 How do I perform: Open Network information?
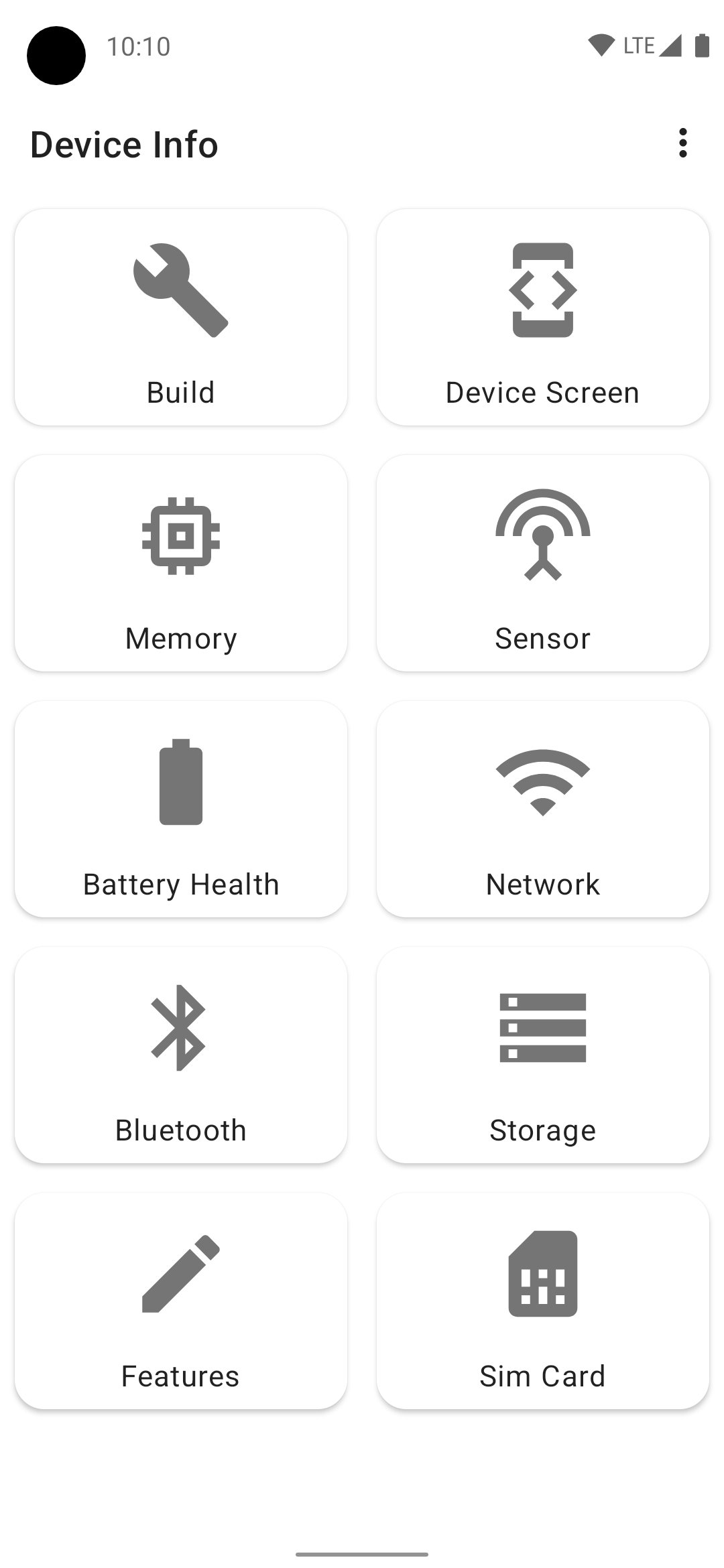(x=543, y=809)
